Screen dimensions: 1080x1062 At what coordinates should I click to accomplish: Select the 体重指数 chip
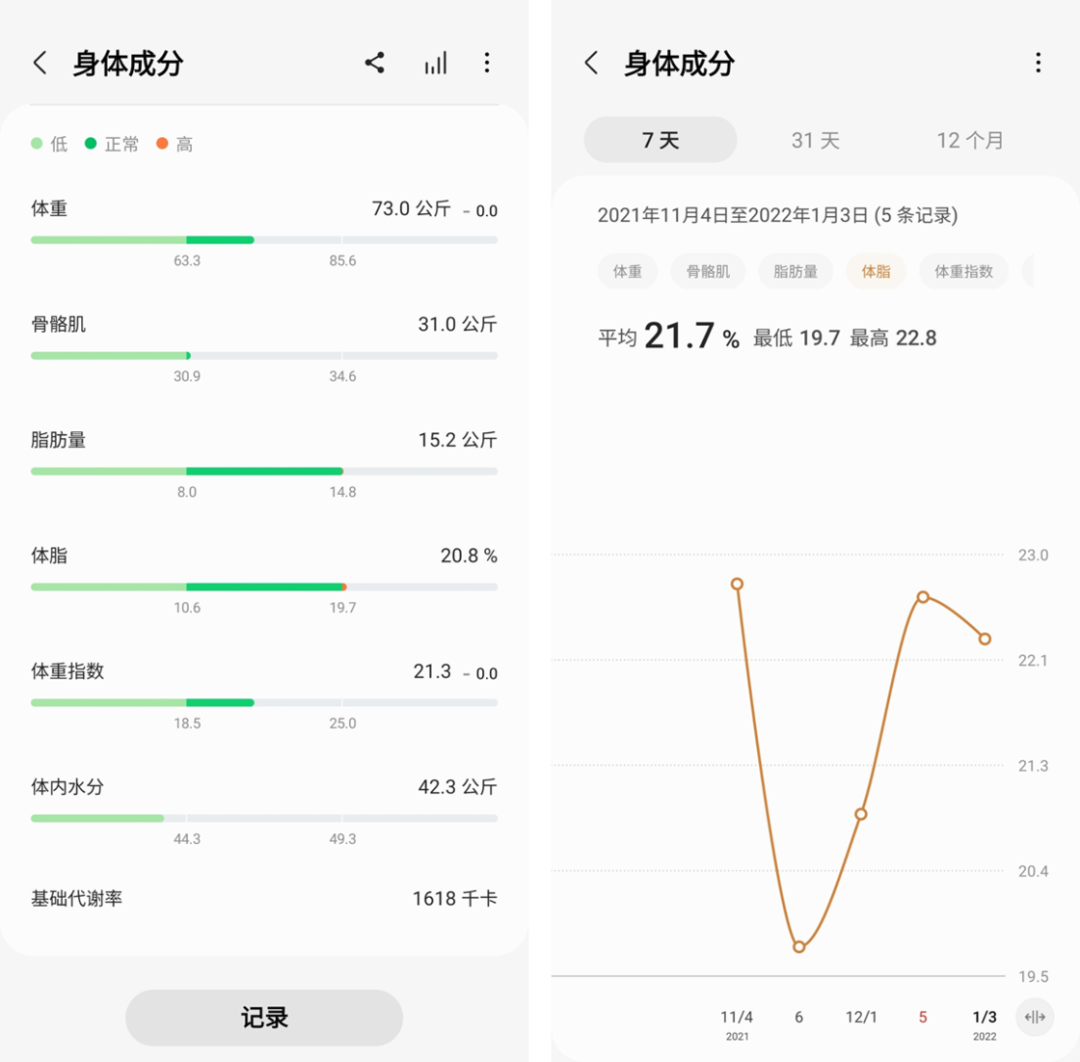(964, 271)
